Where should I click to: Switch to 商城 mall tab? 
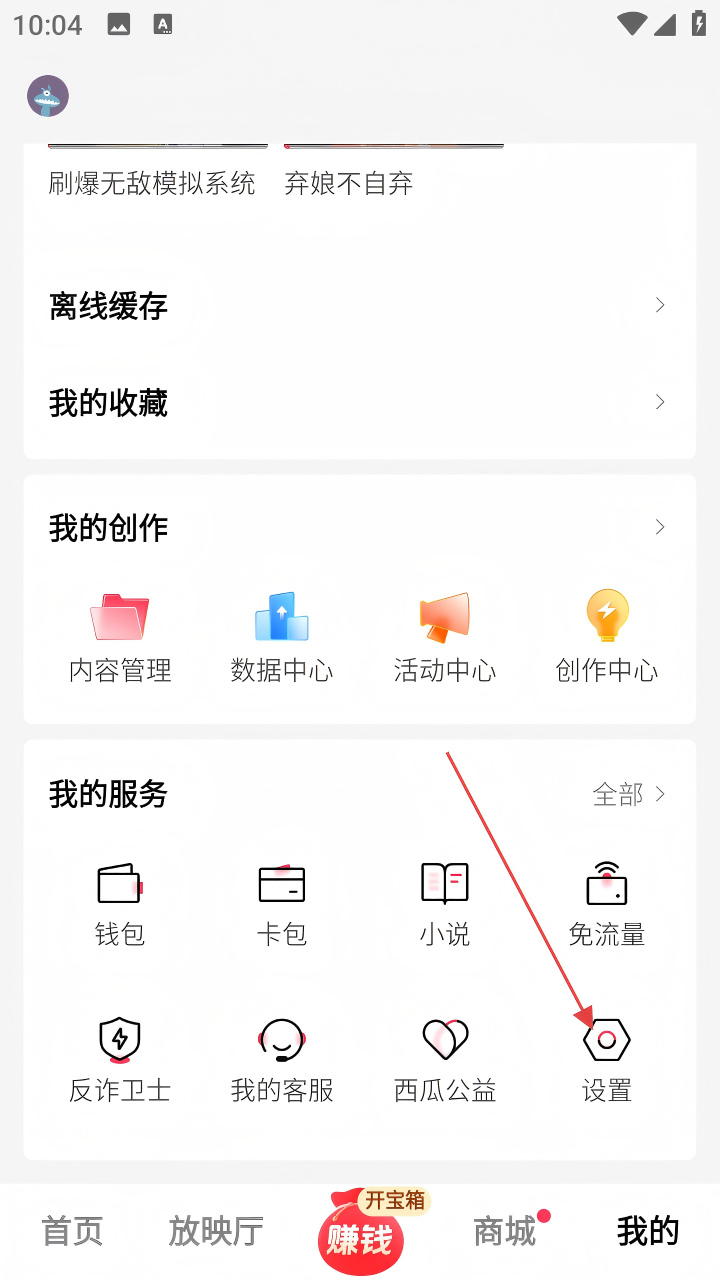(506, 1231)
